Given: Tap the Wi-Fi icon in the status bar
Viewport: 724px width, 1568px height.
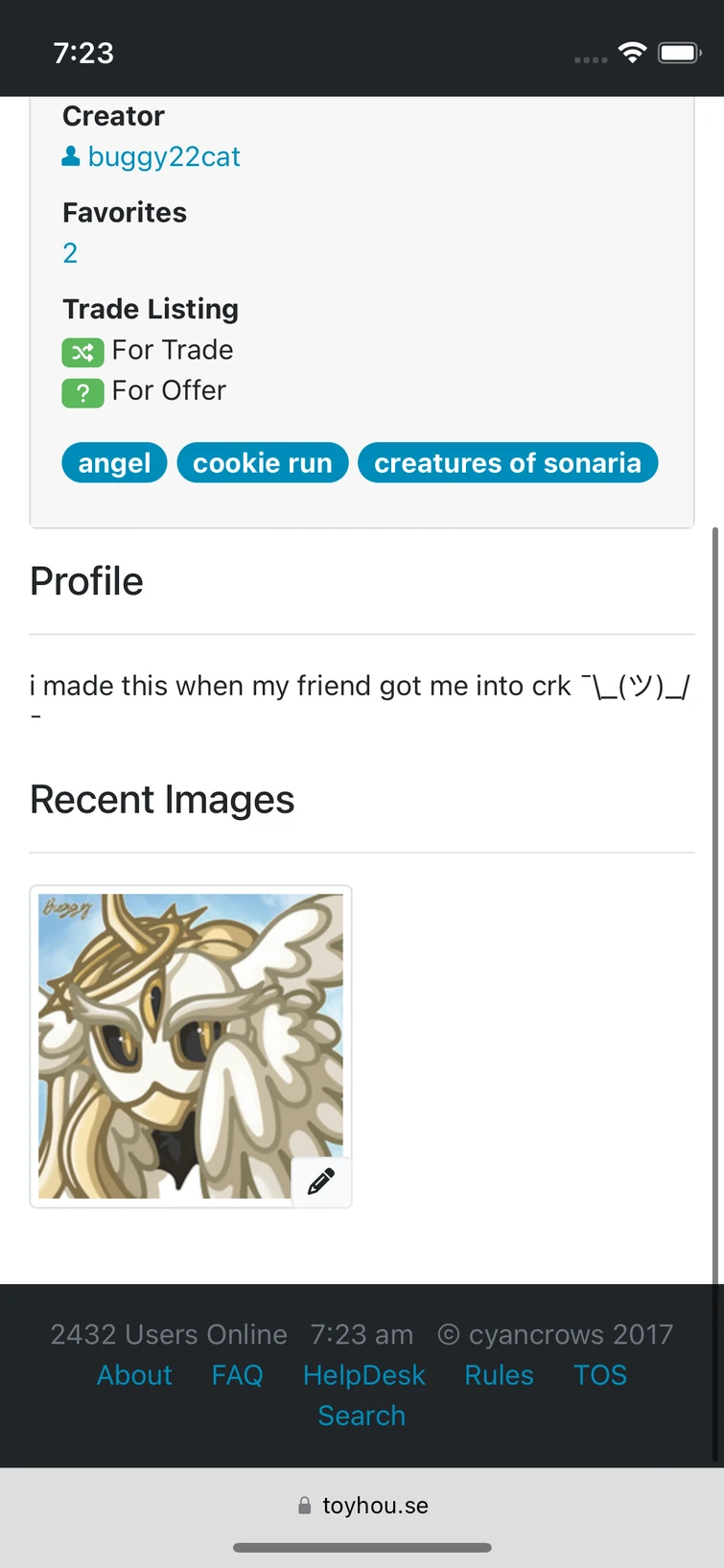Looking at the screenshot, I should pos(631,53).
